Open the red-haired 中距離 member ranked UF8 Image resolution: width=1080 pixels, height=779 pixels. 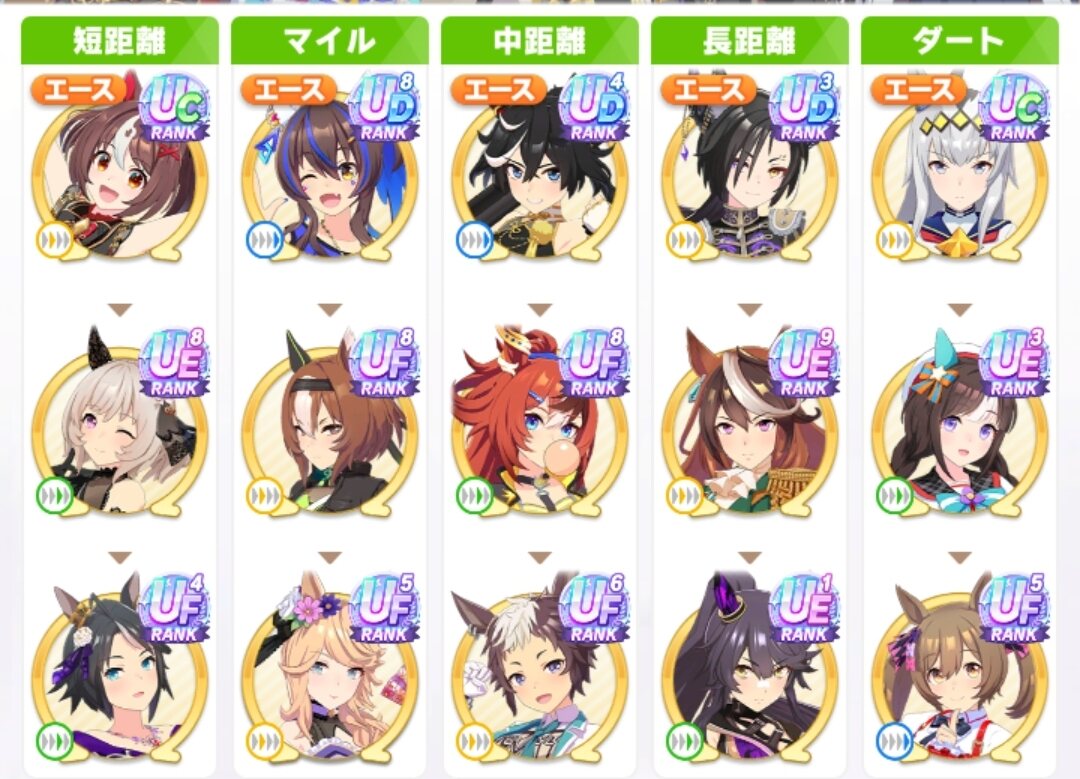point(540,426)
